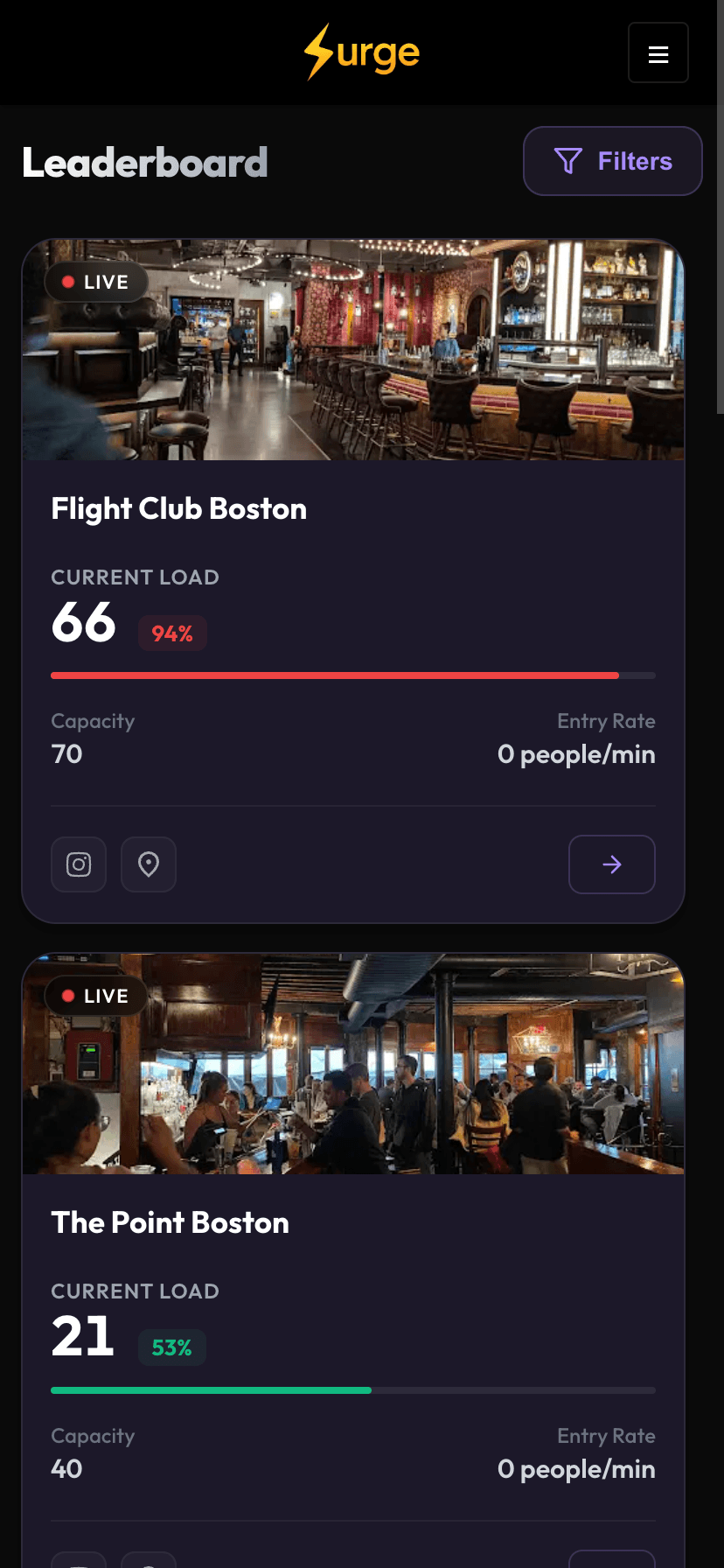View The Point Boston venue photo
724x1568 pixels.
(x=353, y=1063)
